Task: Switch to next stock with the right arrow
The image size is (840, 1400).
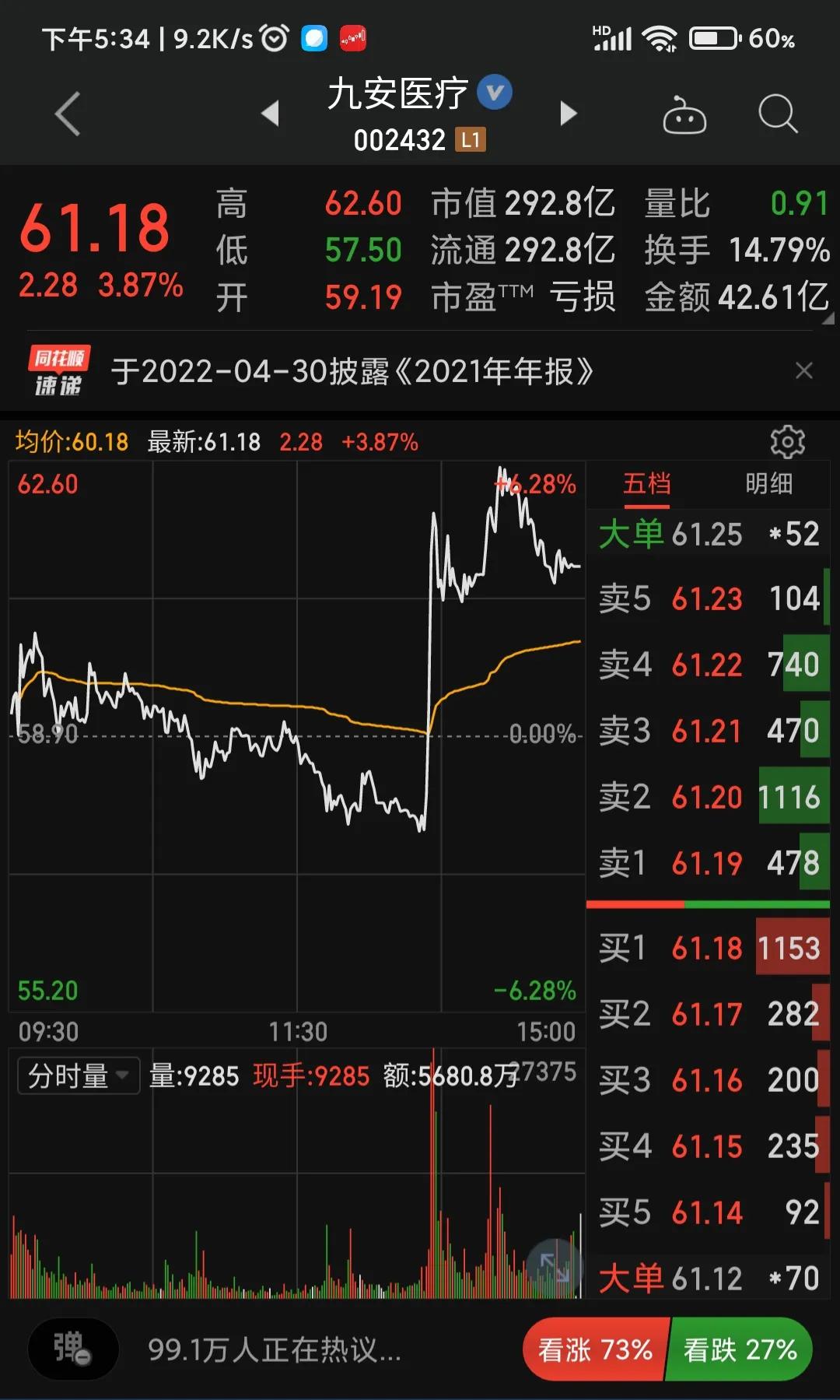Action: point(569,112)
